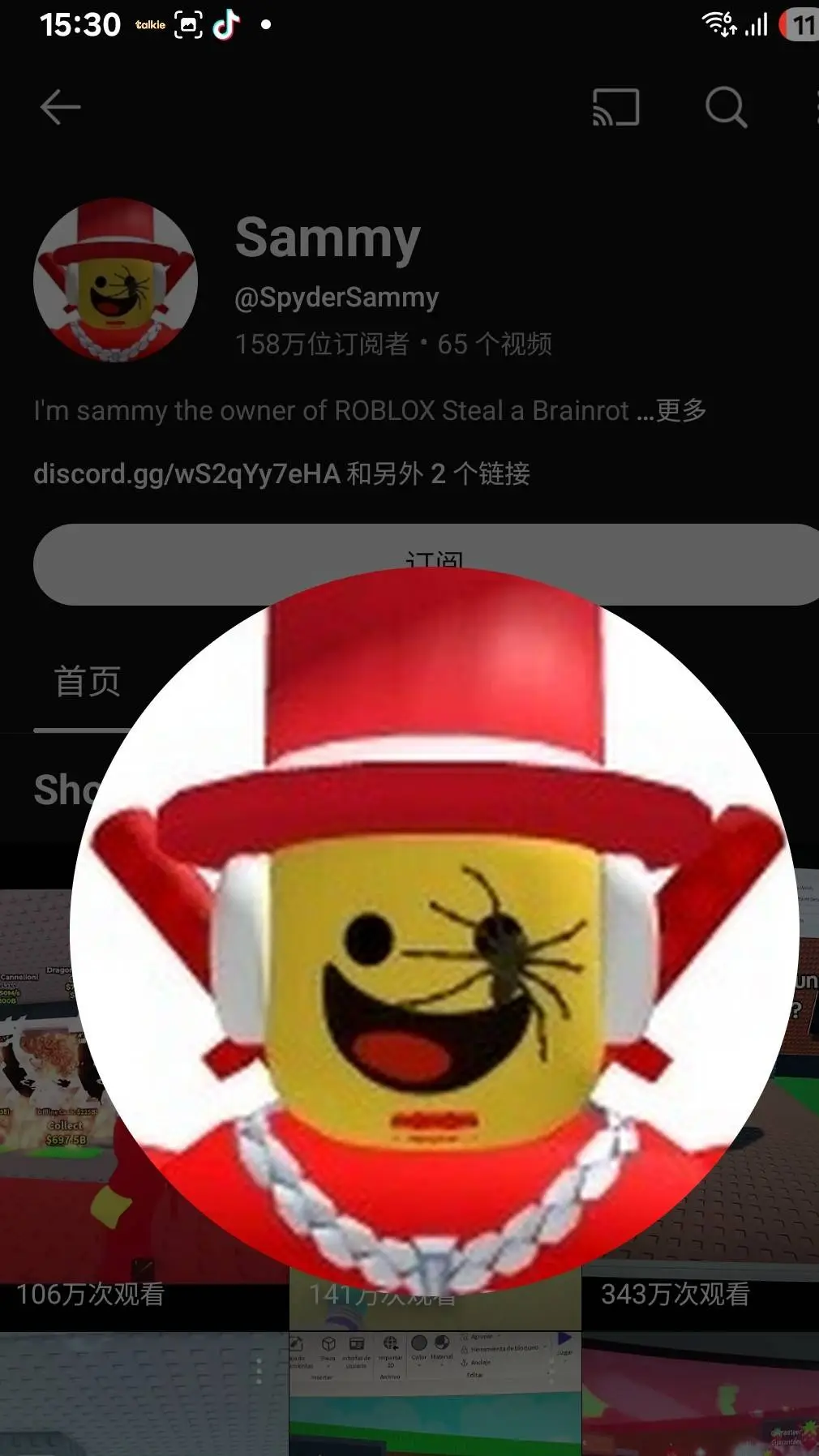Open the cast to device icon

point(616,107)
